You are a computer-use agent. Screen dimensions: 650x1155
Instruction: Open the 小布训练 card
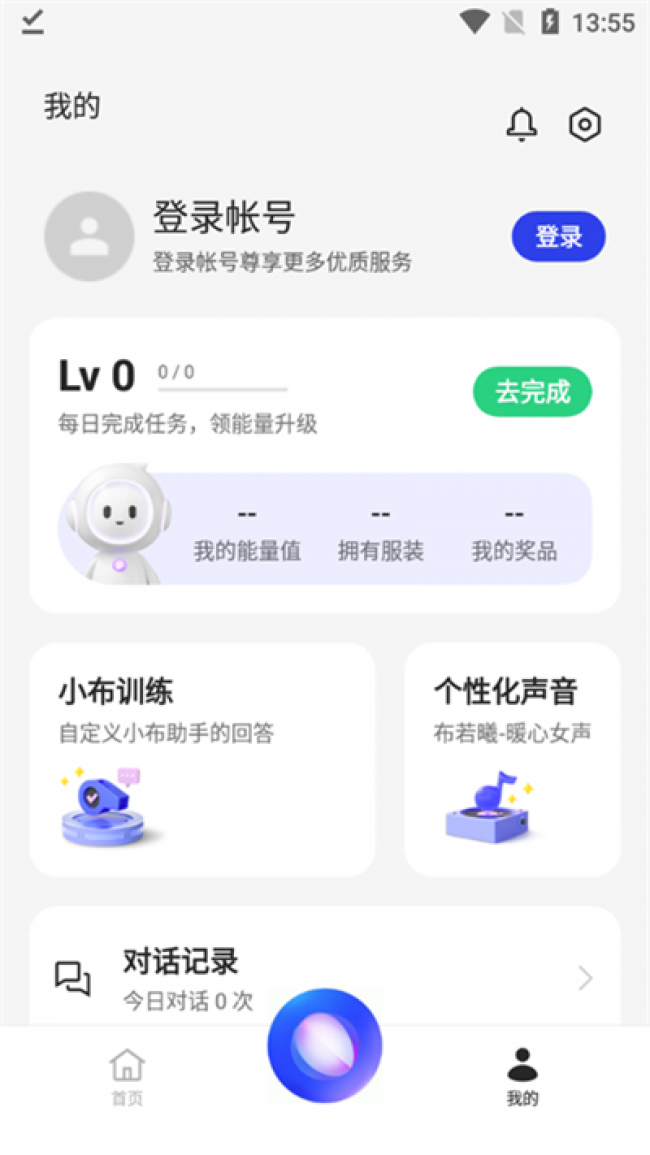(x=202, y=760)
